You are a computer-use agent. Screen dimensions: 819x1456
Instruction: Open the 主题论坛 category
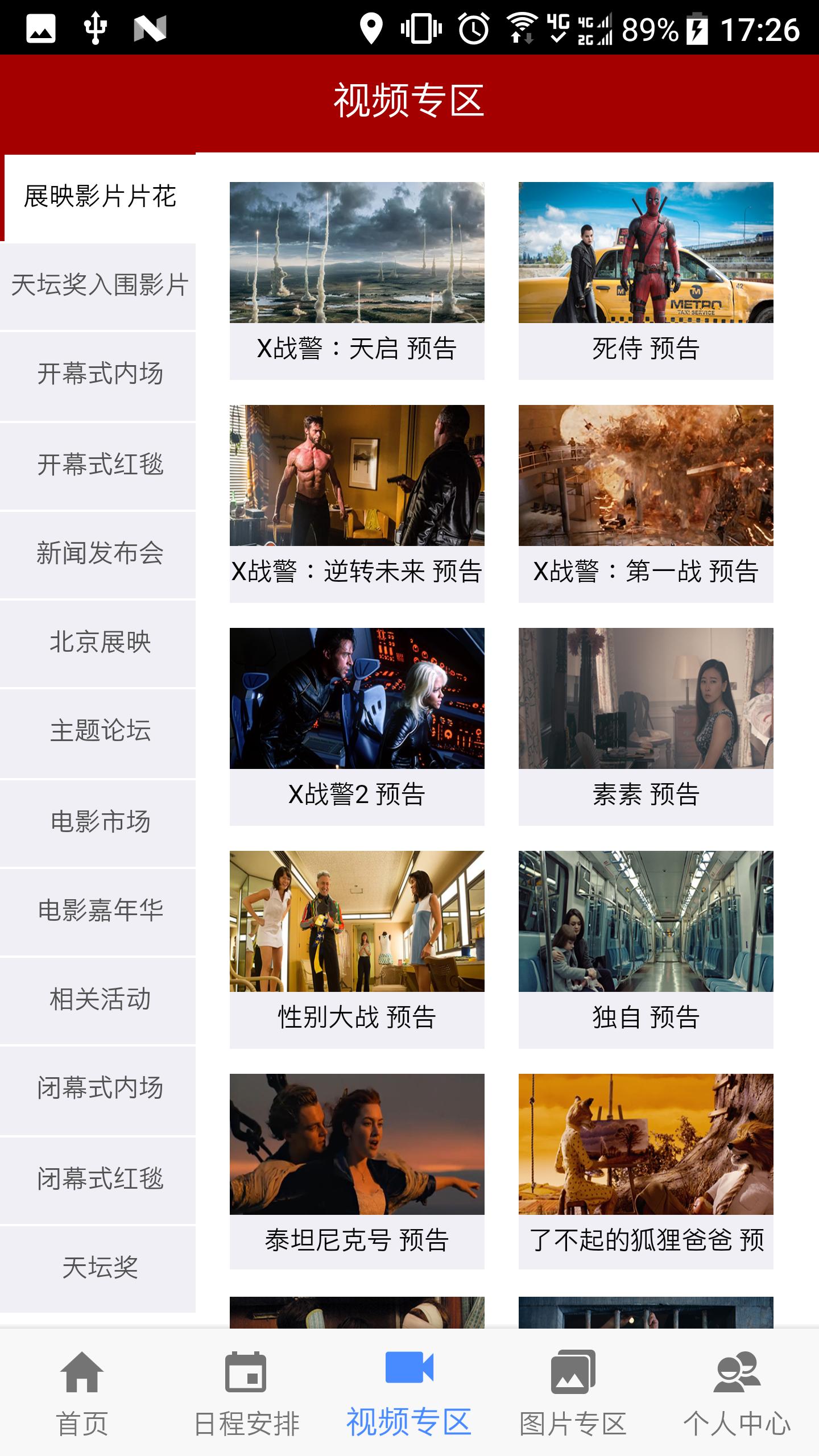coord(99,731)
